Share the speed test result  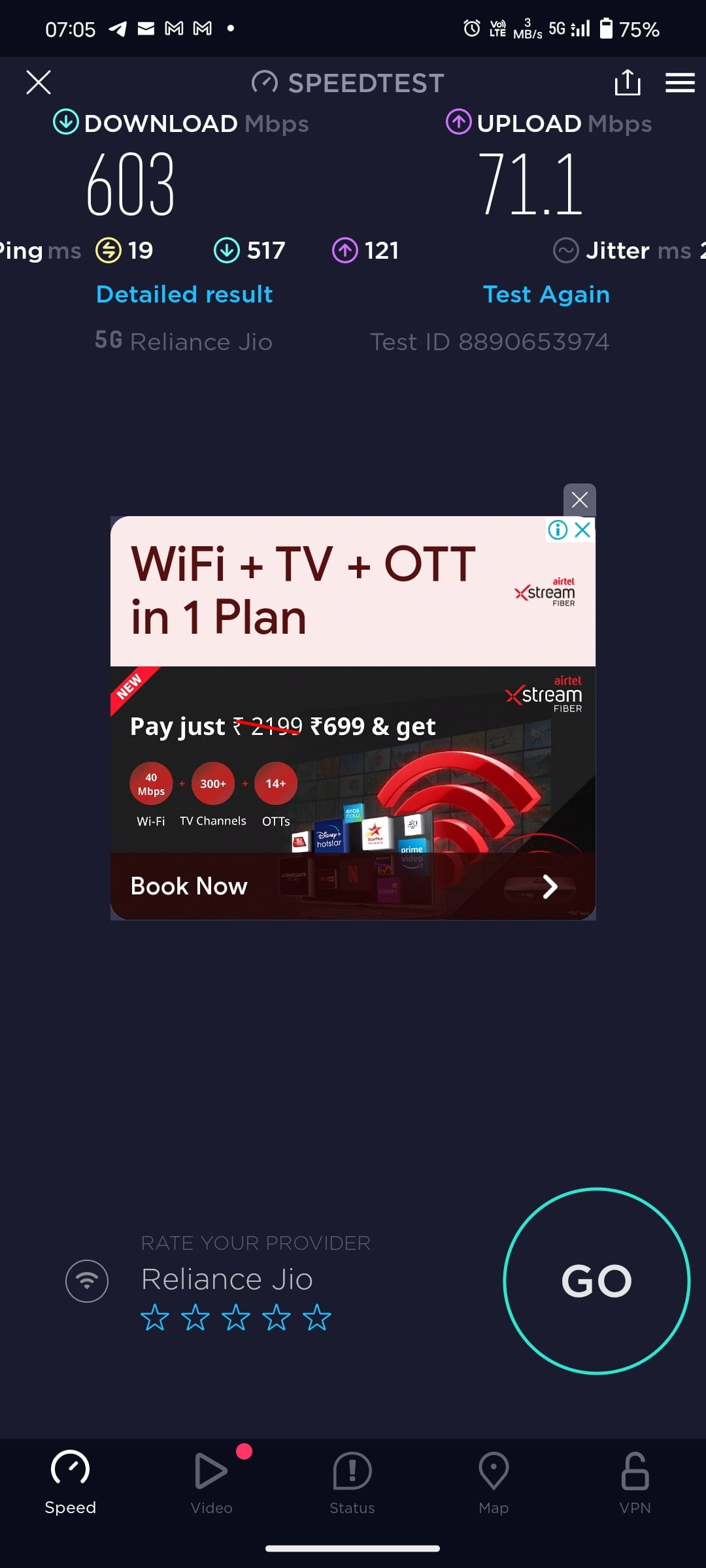tap(628, 82)
